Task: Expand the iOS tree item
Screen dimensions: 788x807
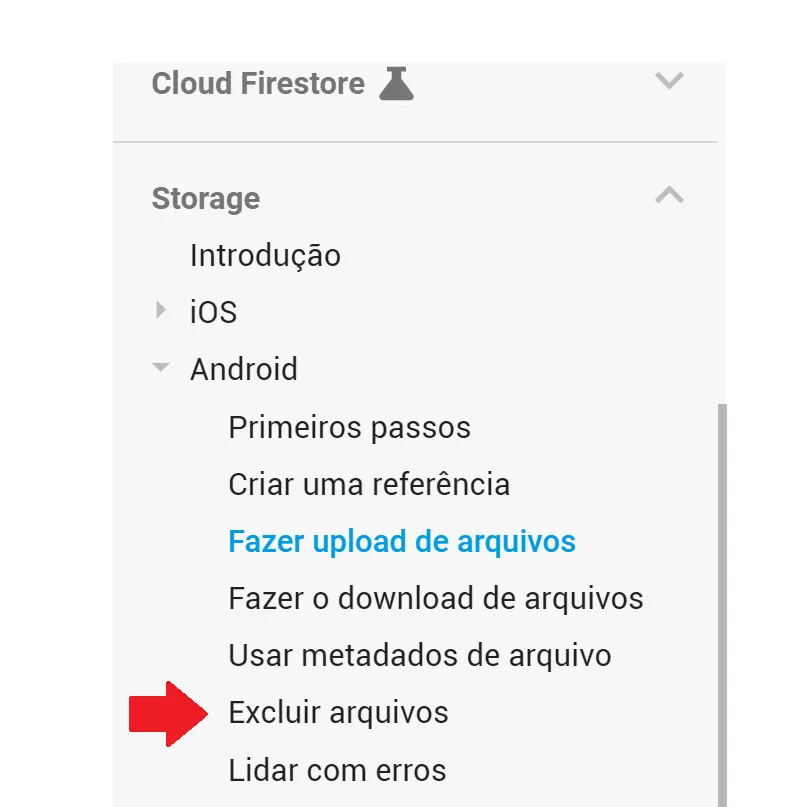Action: (161, 311)
